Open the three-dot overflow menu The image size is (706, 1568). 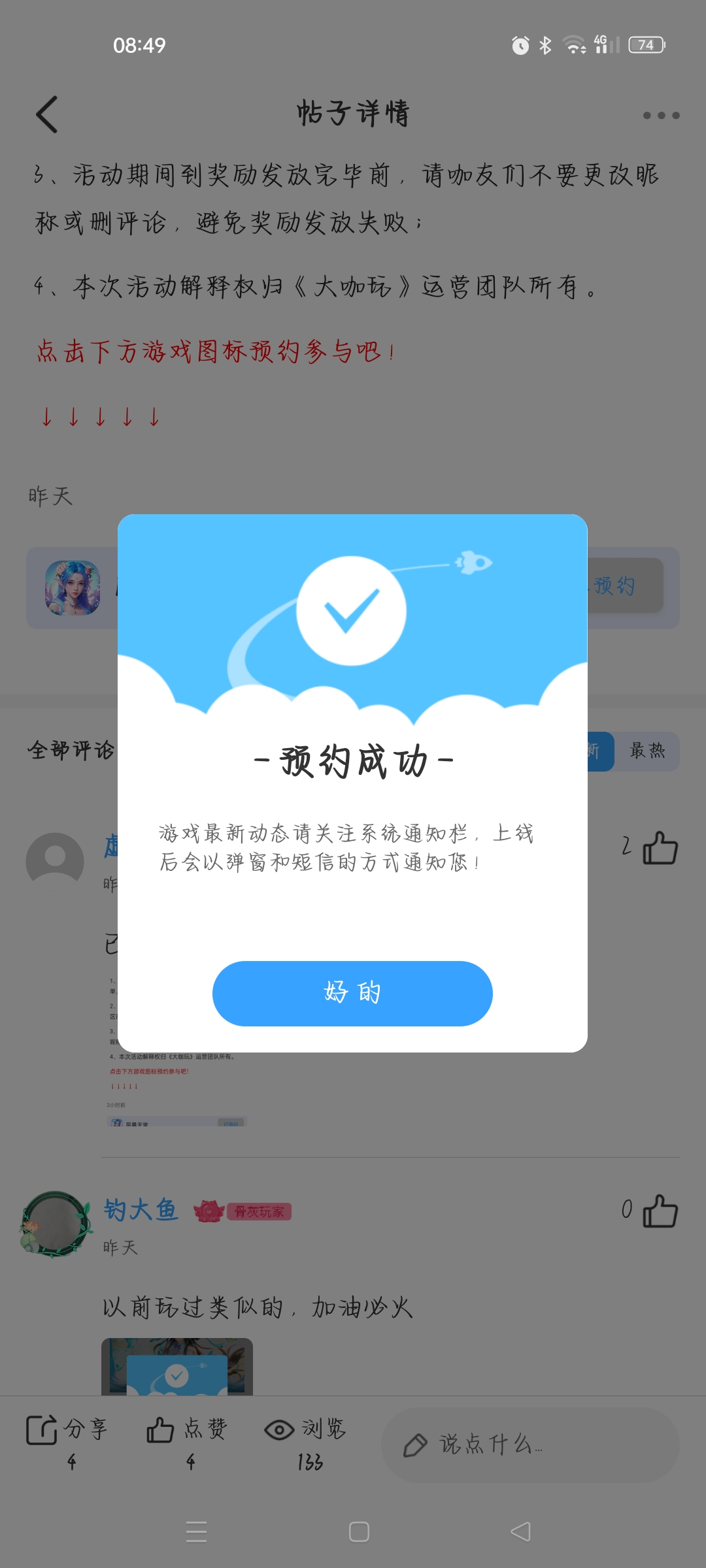pos(661,116)
